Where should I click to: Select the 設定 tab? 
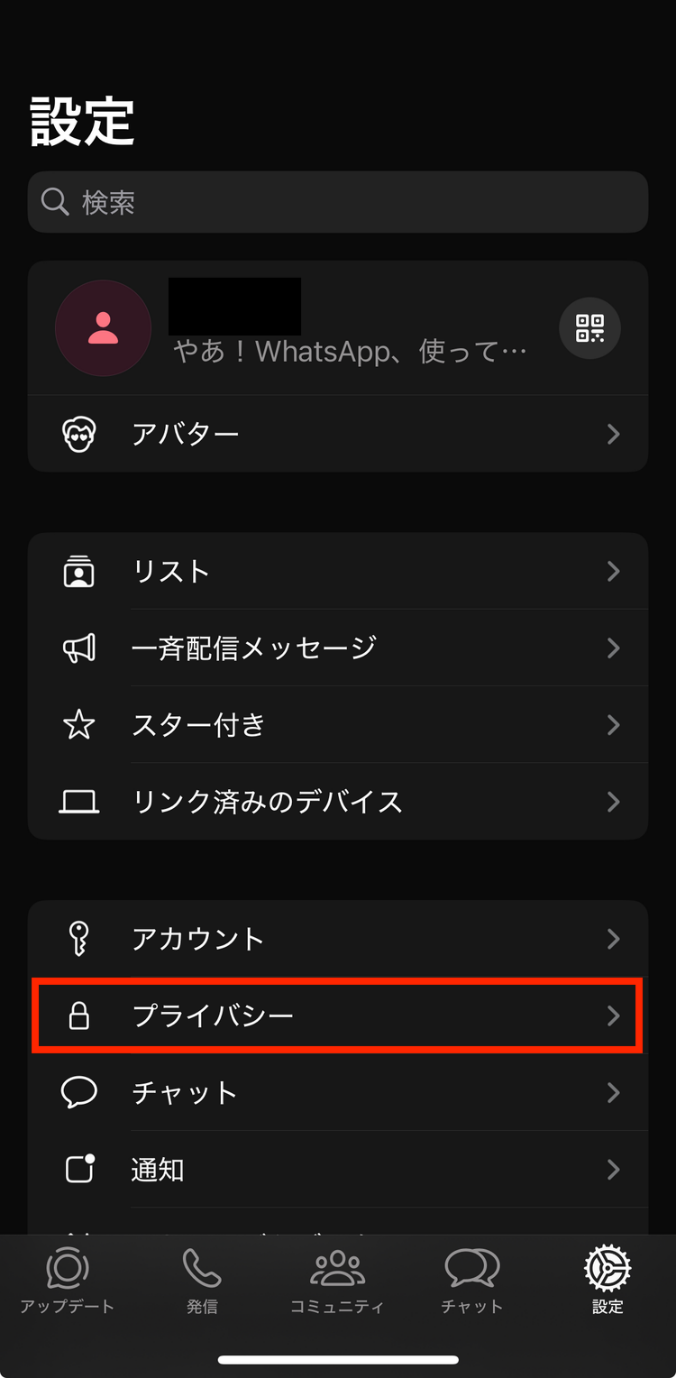click(607, 1280)
